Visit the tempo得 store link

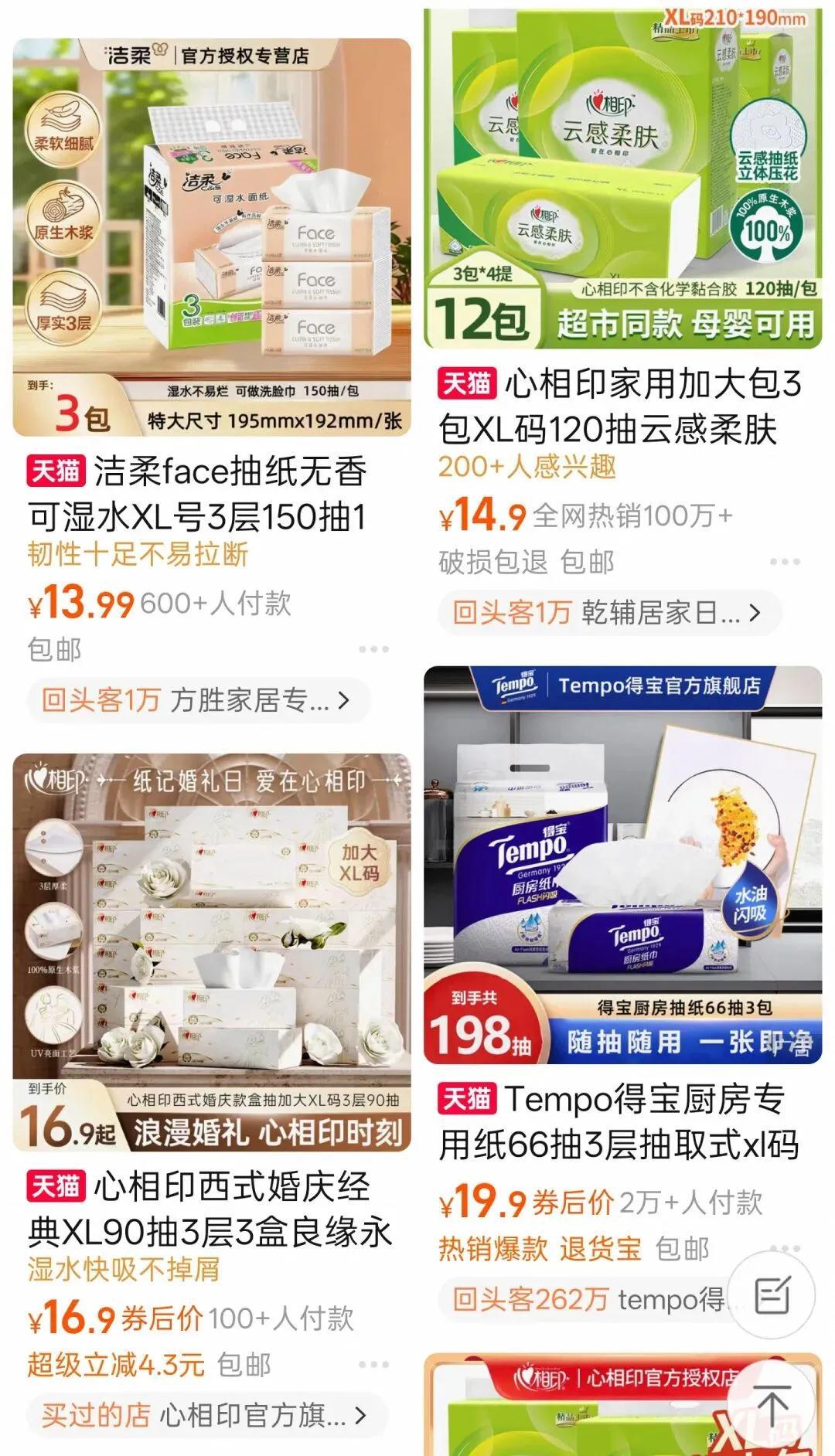588,1298
